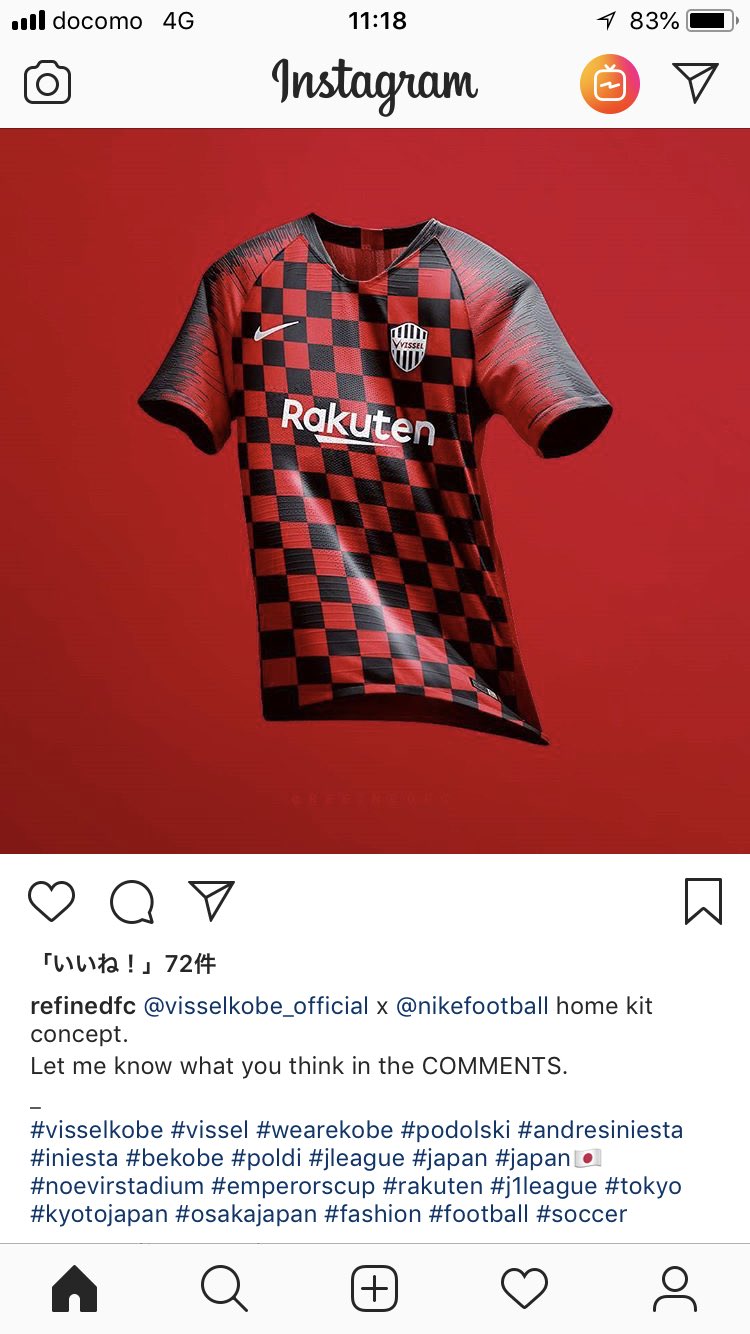This screenshot has height=1334, width=750.
Task: Open the camera from the top bar
Action: tap(47, 83)
